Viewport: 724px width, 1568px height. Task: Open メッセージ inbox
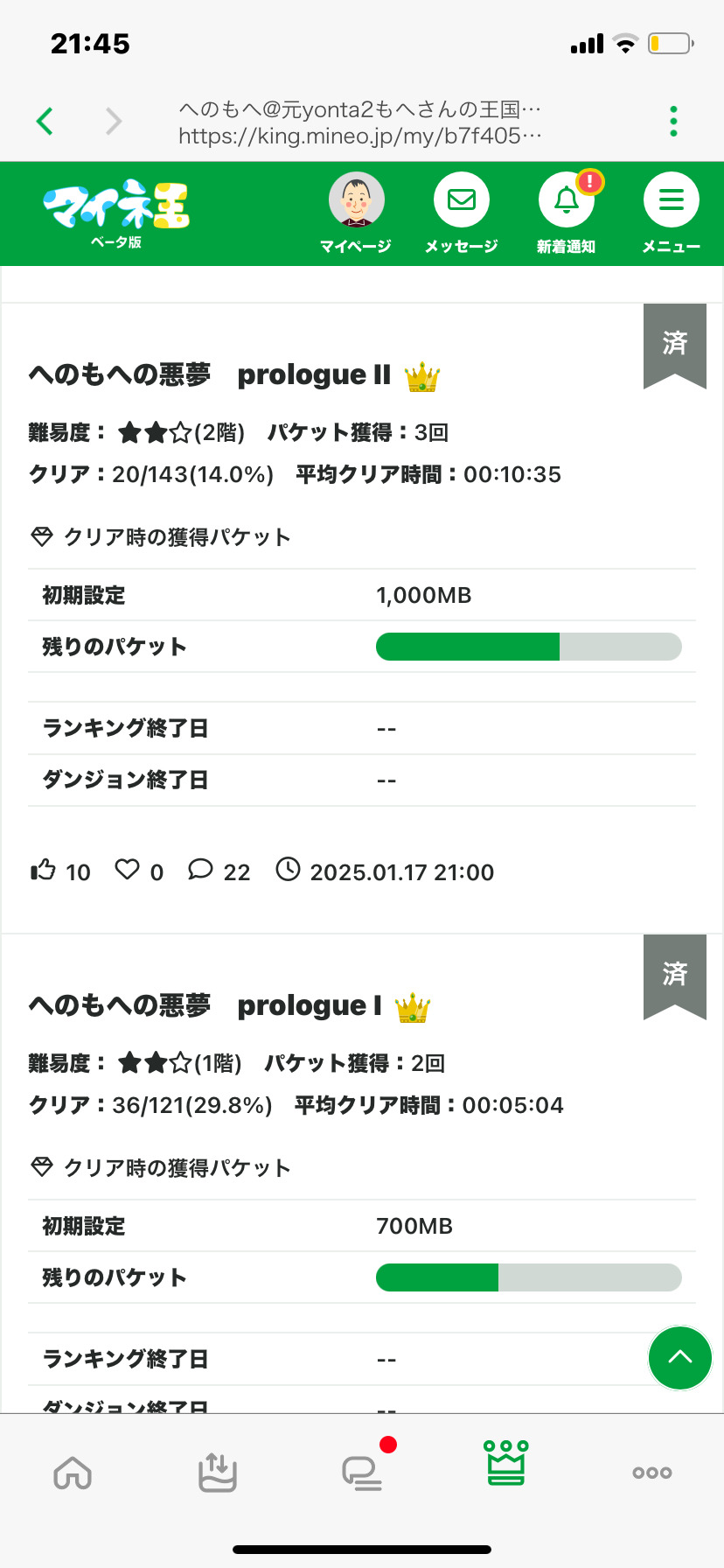(461, 201)
